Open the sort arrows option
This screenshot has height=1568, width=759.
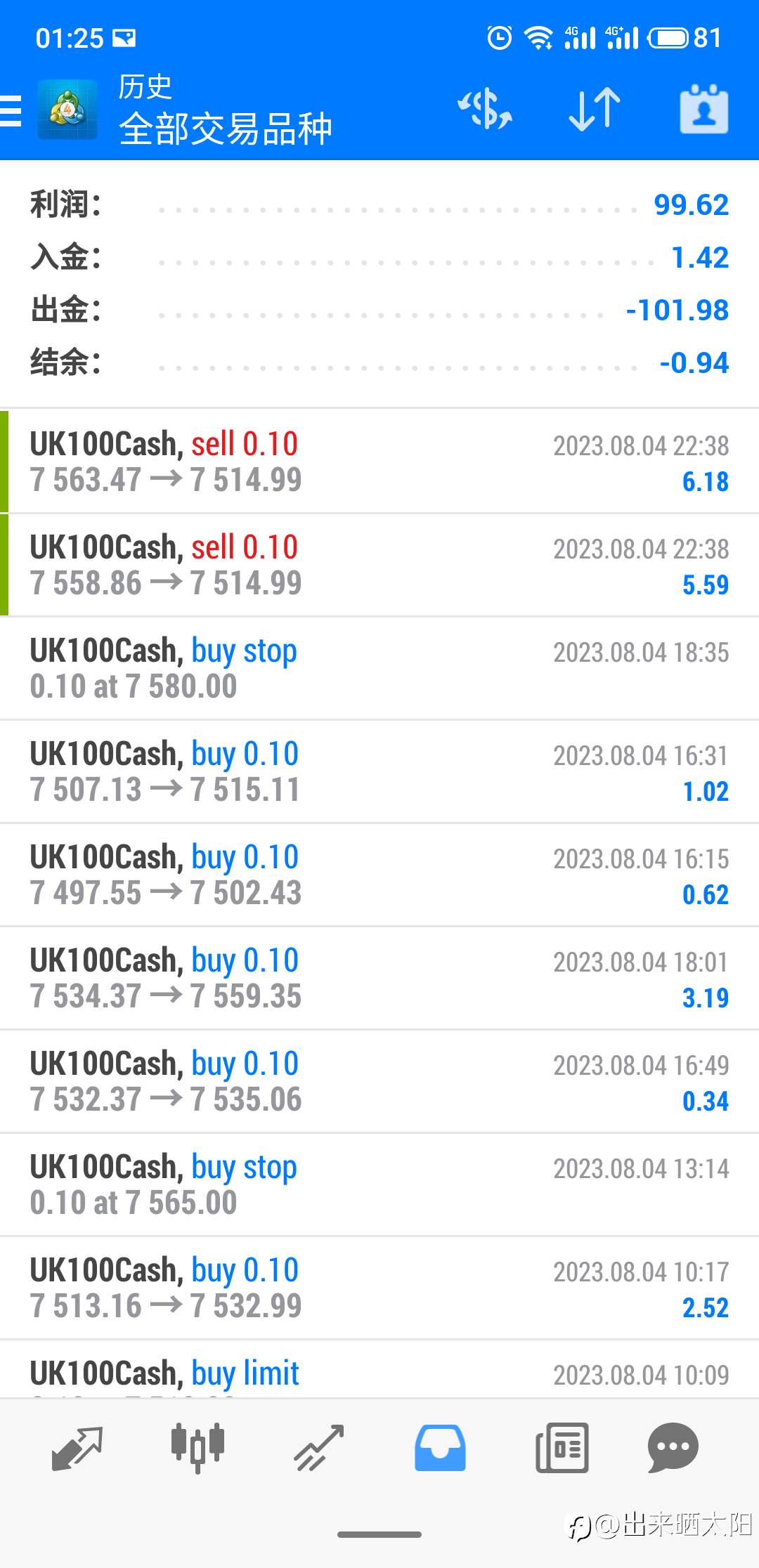(595, 110)
